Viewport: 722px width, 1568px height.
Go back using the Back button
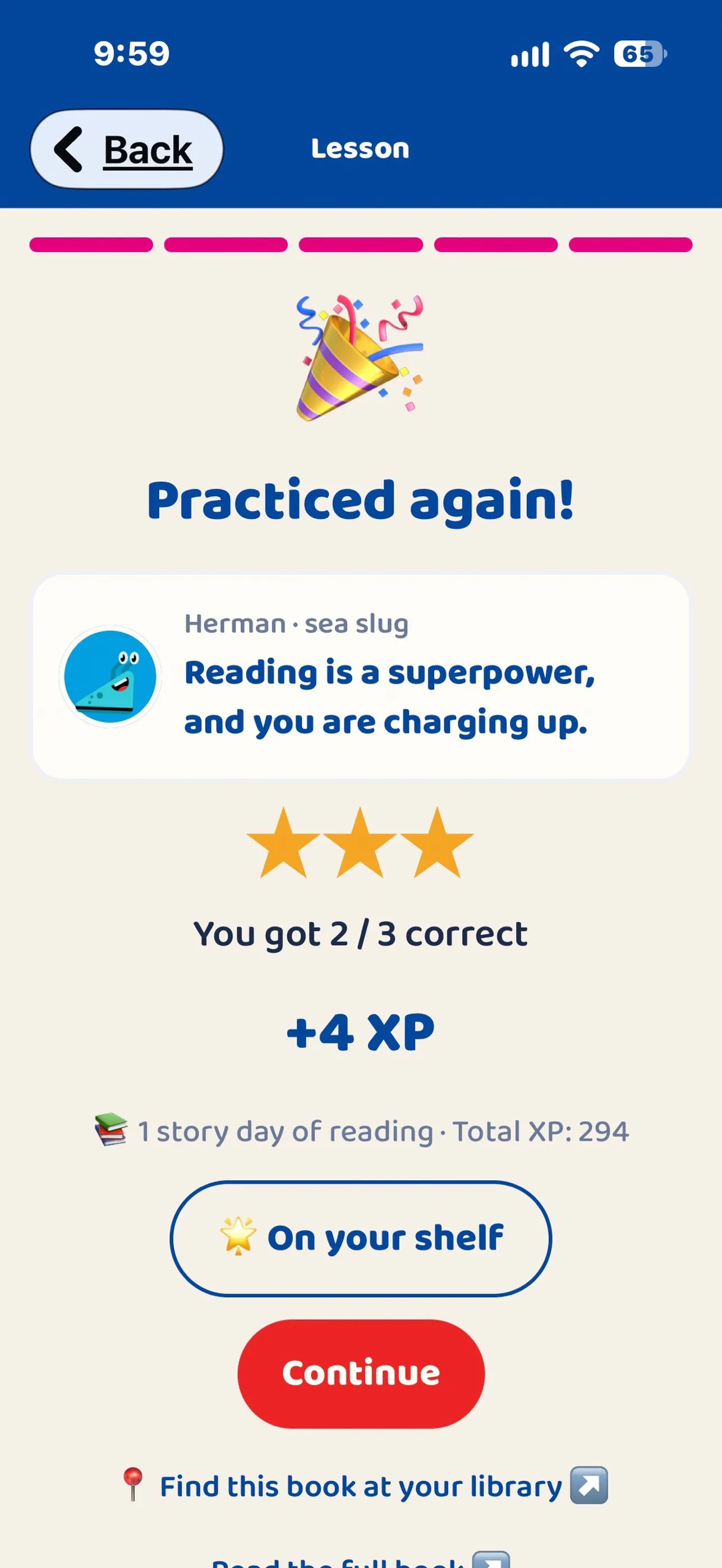click(127, 149)
